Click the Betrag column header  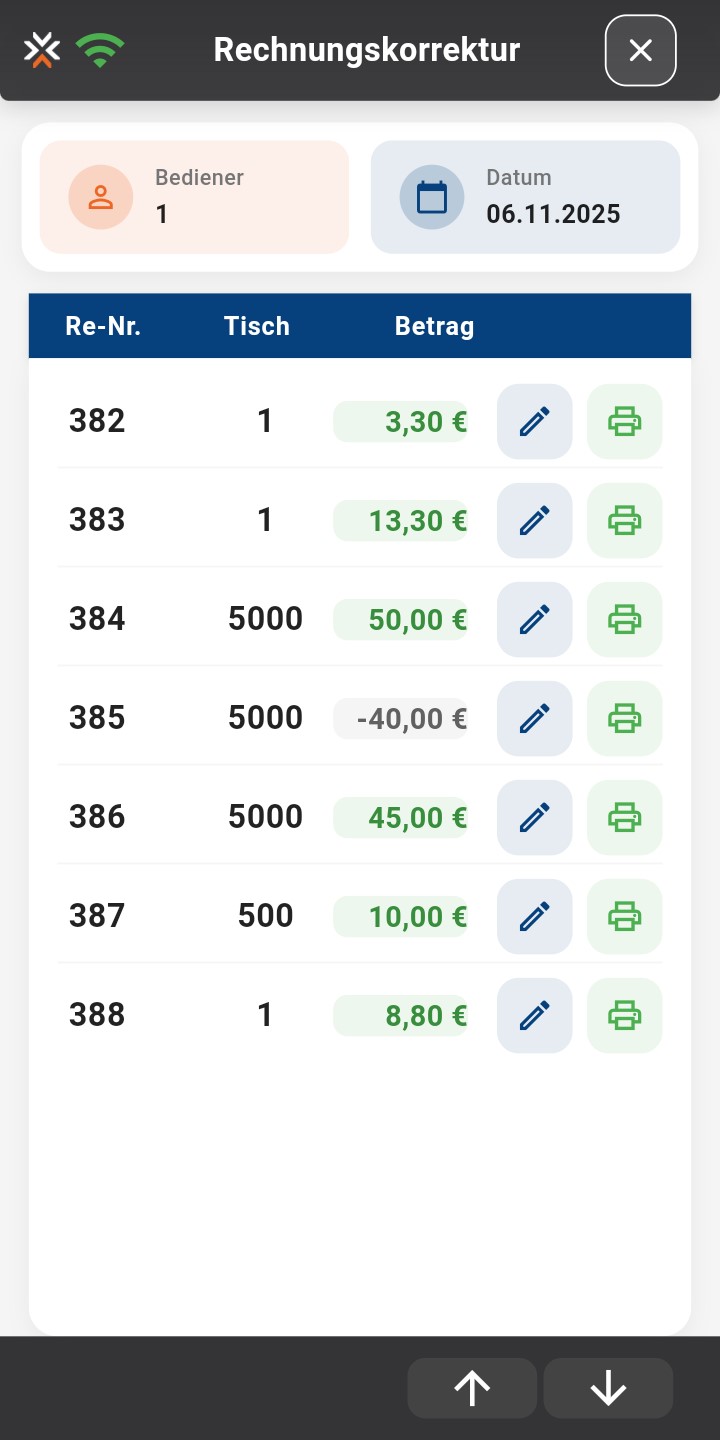(x=435, y=326)
